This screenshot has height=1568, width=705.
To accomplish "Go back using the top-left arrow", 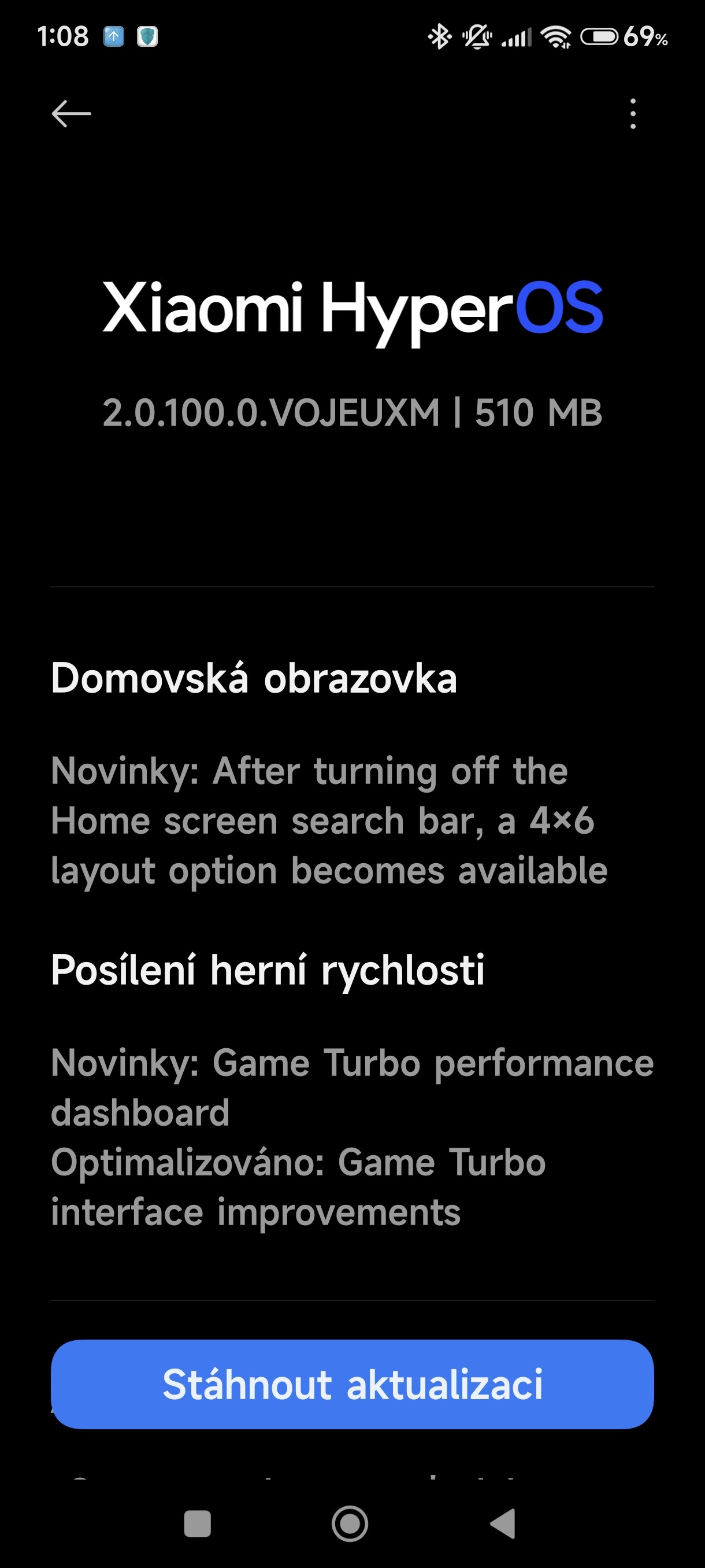I will click(71, 114).
